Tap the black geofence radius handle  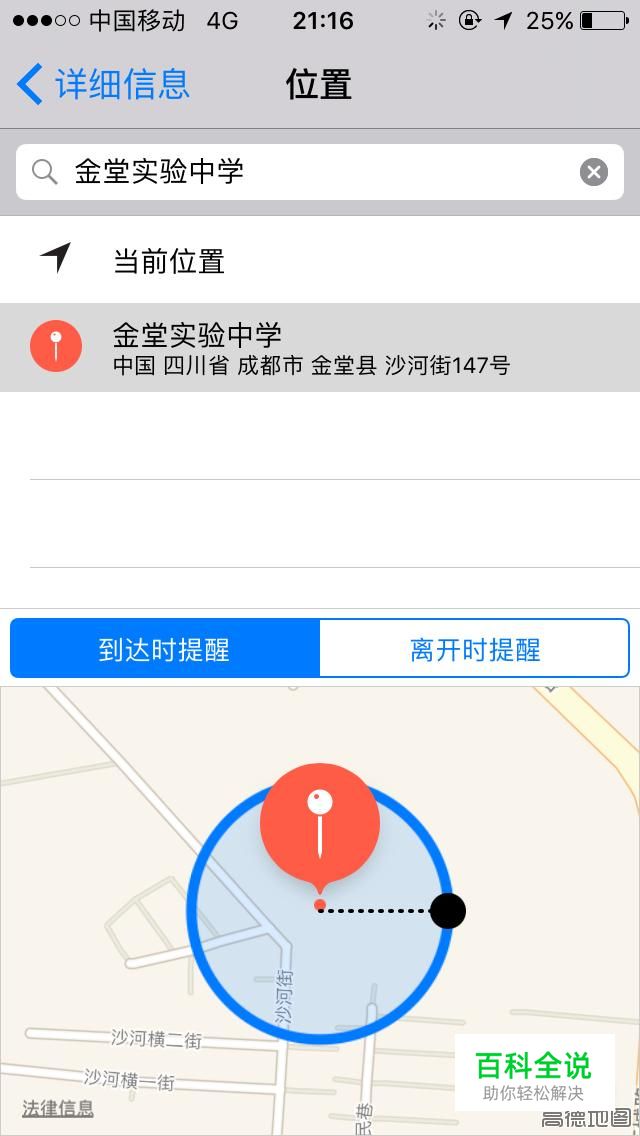[x=448, y=911]
